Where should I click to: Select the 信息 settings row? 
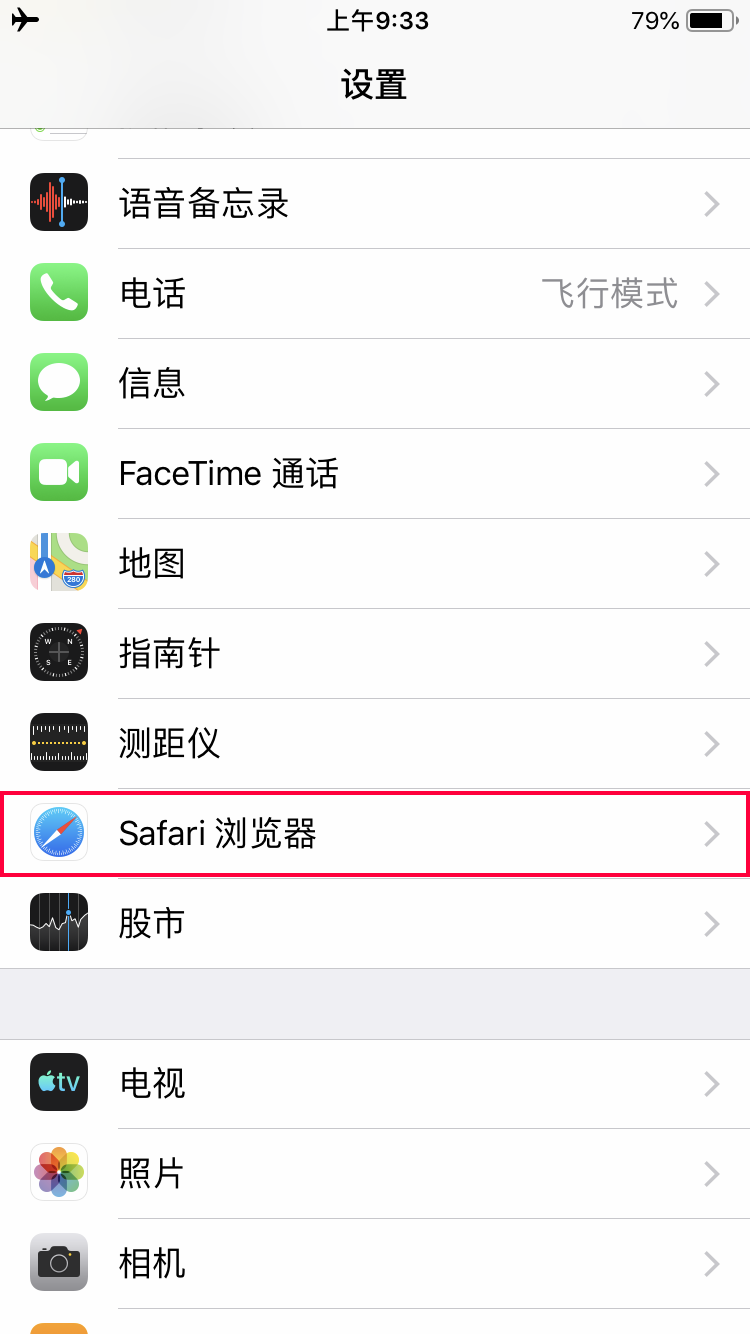click(x=375, y=384)
